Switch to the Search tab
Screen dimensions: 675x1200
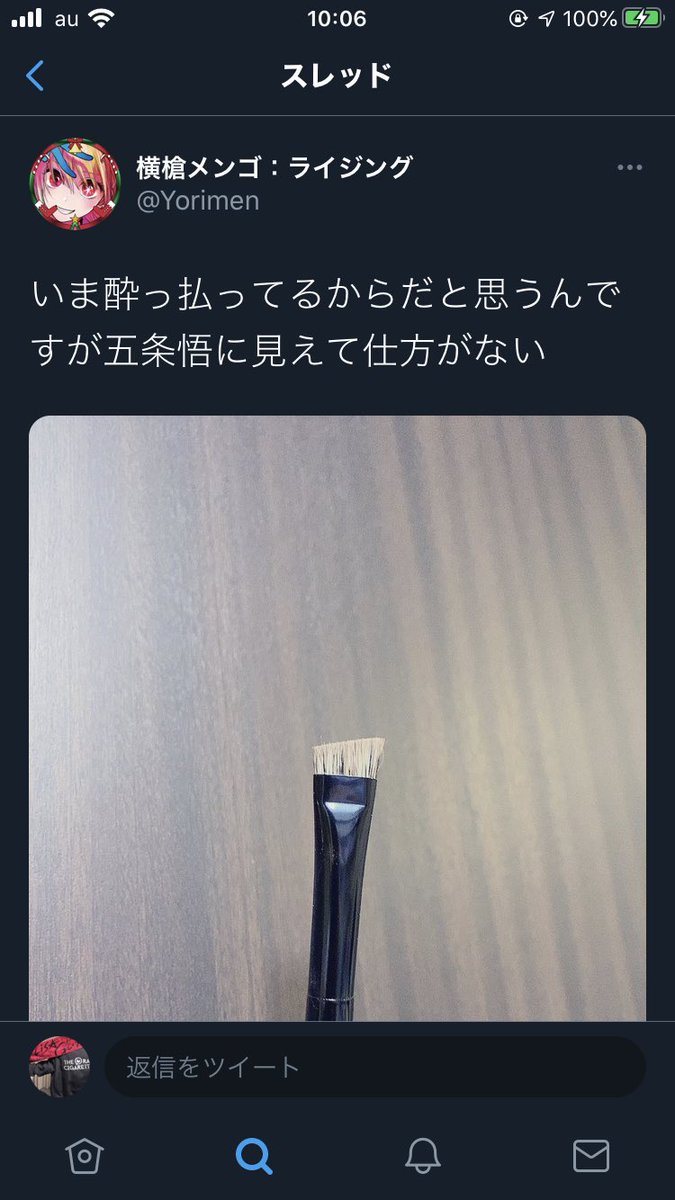click(x=253, y=1156)
